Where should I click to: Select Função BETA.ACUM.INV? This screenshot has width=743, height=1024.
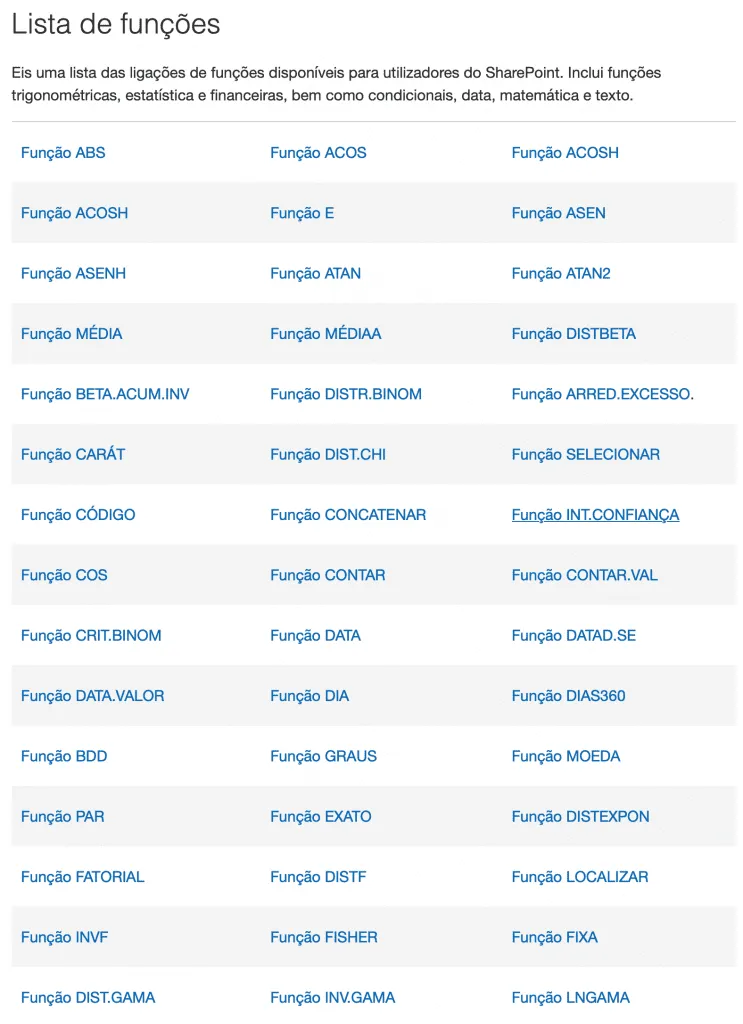click(x=105, y=394)
